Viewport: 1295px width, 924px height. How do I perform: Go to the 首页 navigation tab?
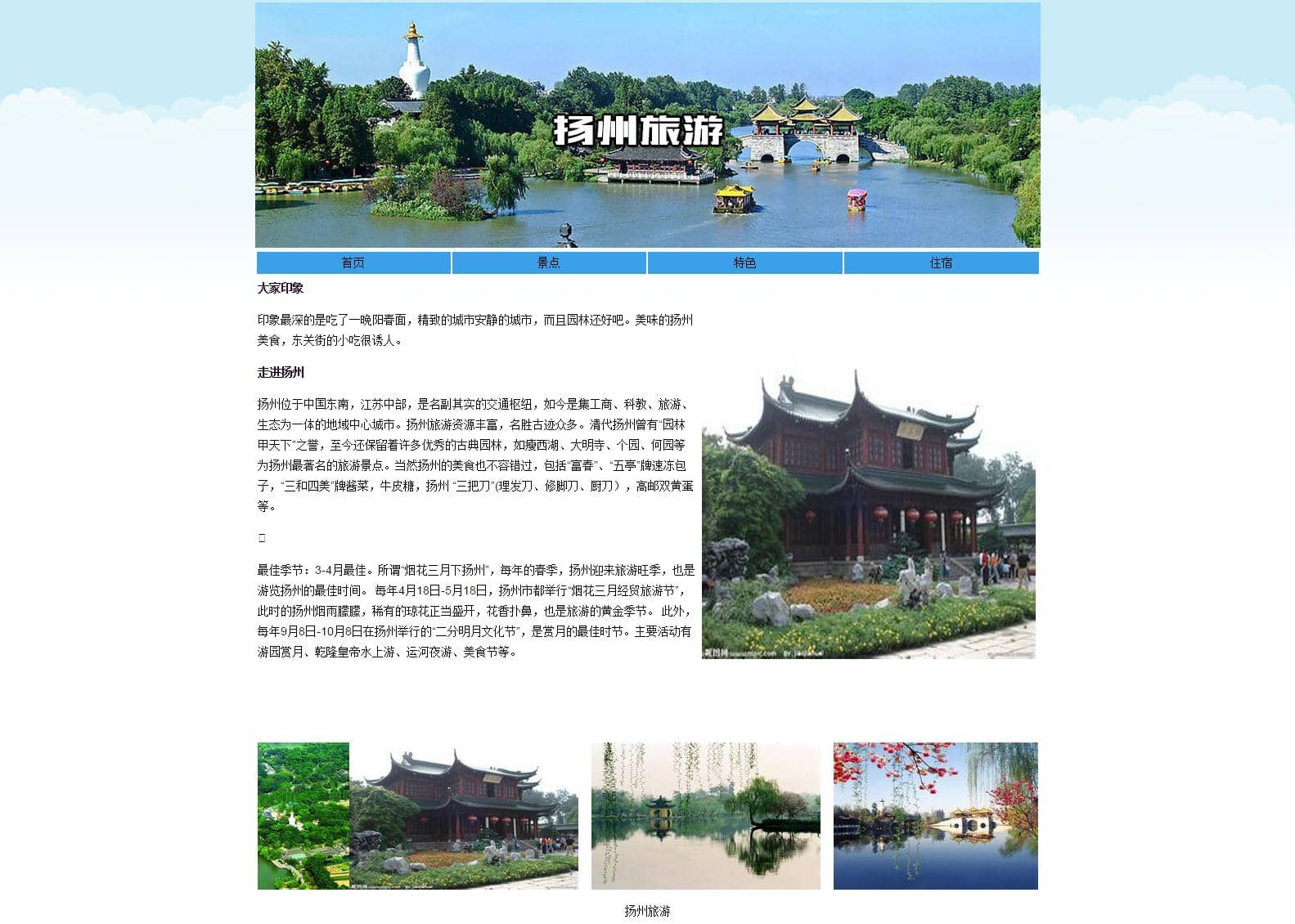click(353, 262)
